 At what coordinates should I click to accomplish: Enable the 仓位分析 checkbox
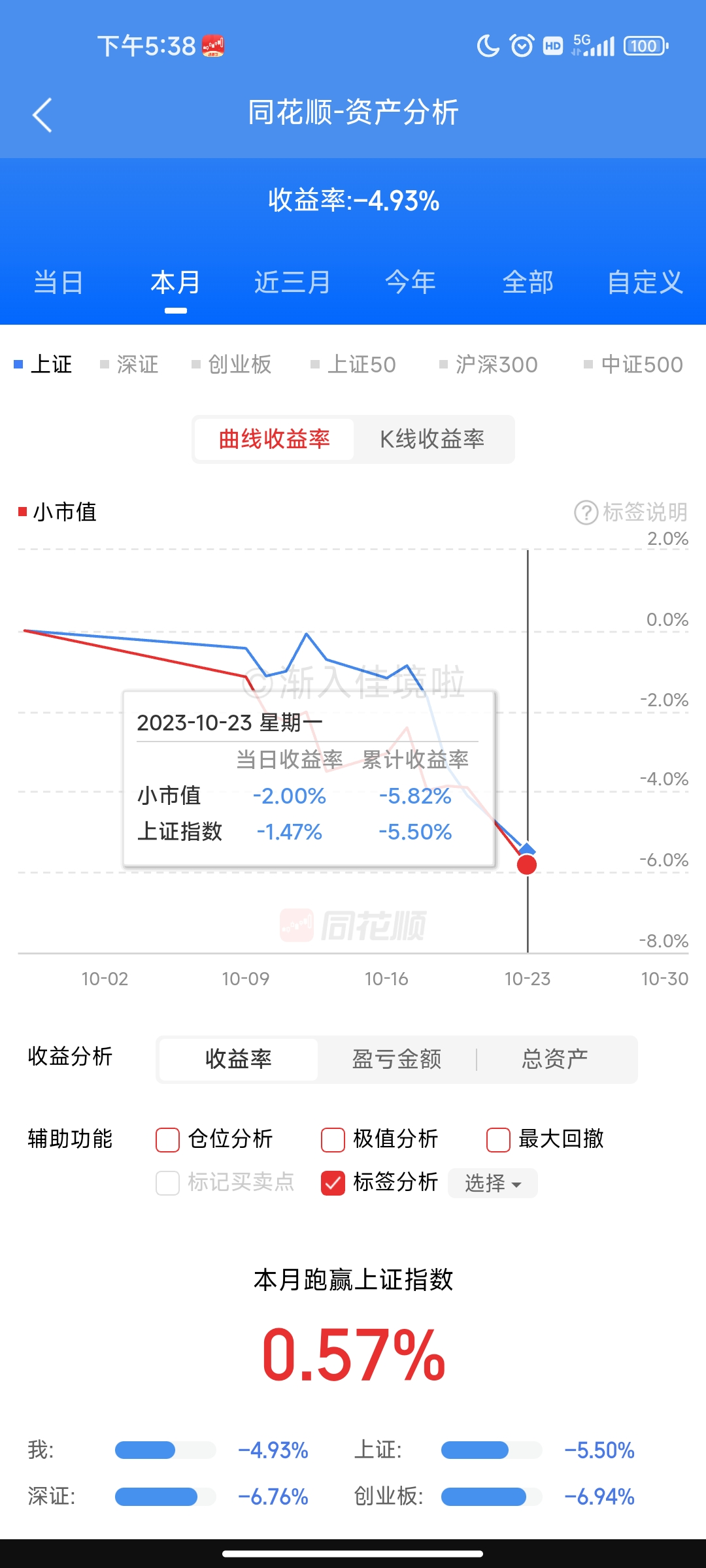click(x=167, y=1140)
